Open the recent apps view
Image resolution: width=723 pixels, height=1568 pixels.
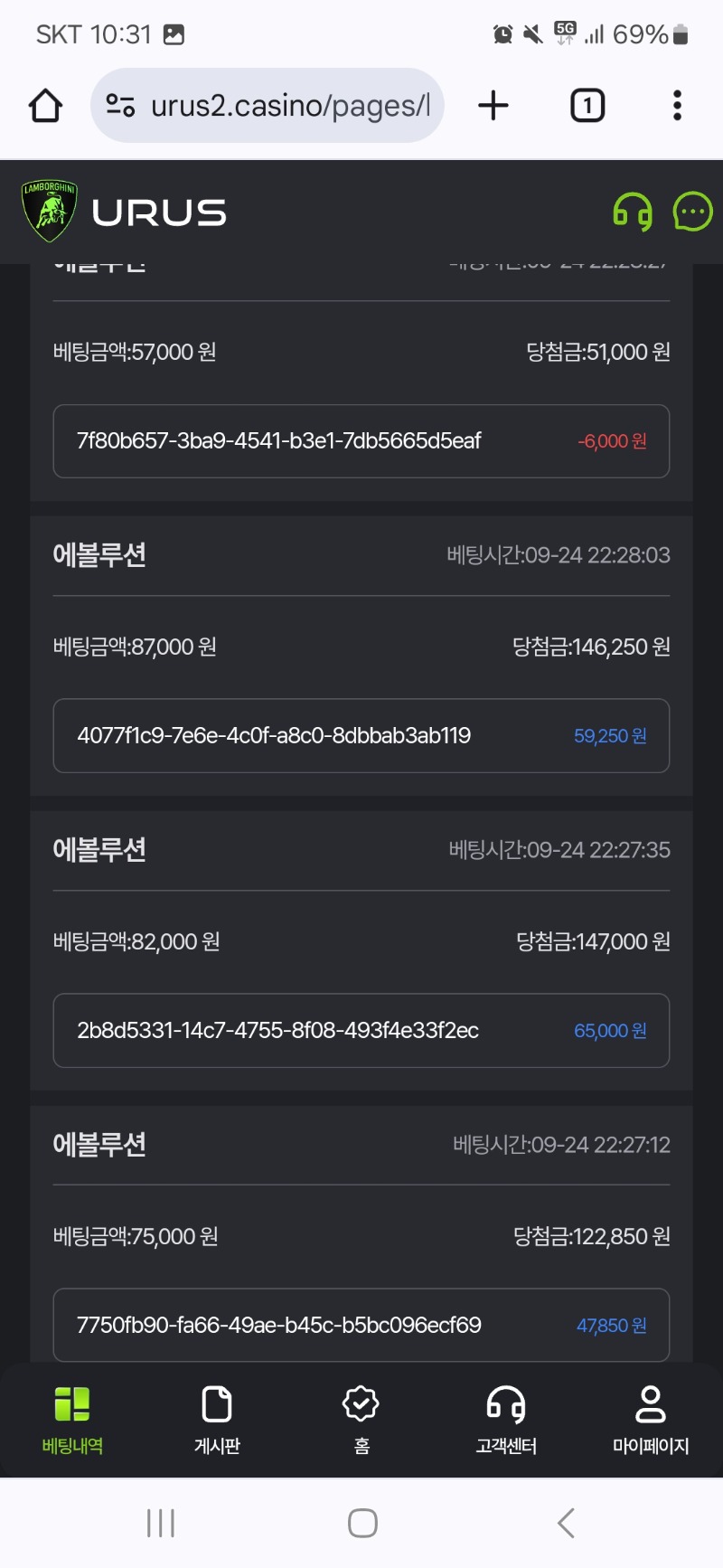(161, 1523)
